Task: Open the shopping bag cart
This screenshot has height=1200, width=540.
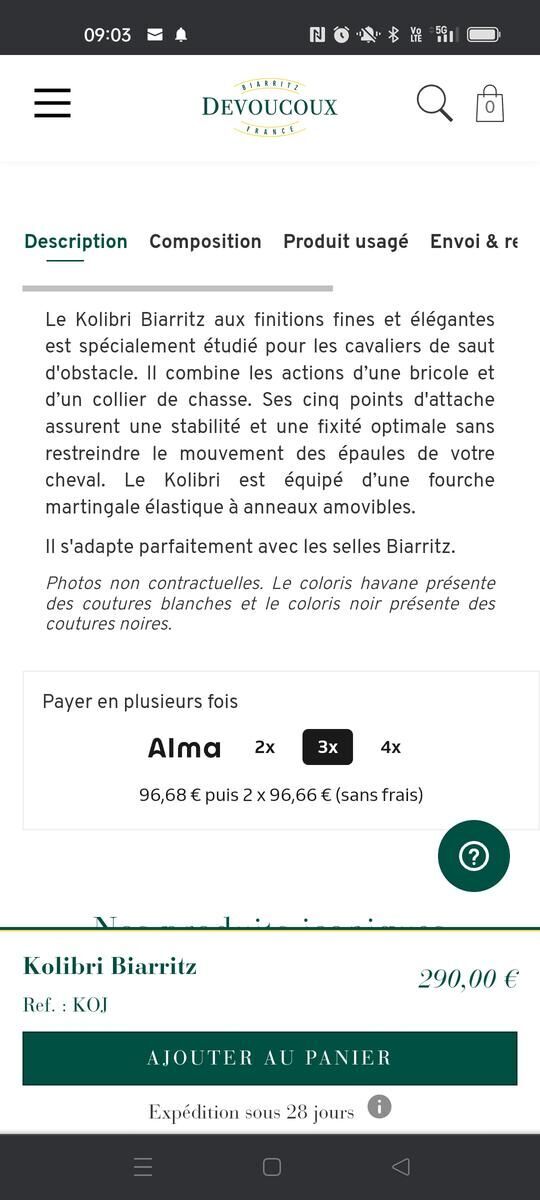Action: point(489,104)
